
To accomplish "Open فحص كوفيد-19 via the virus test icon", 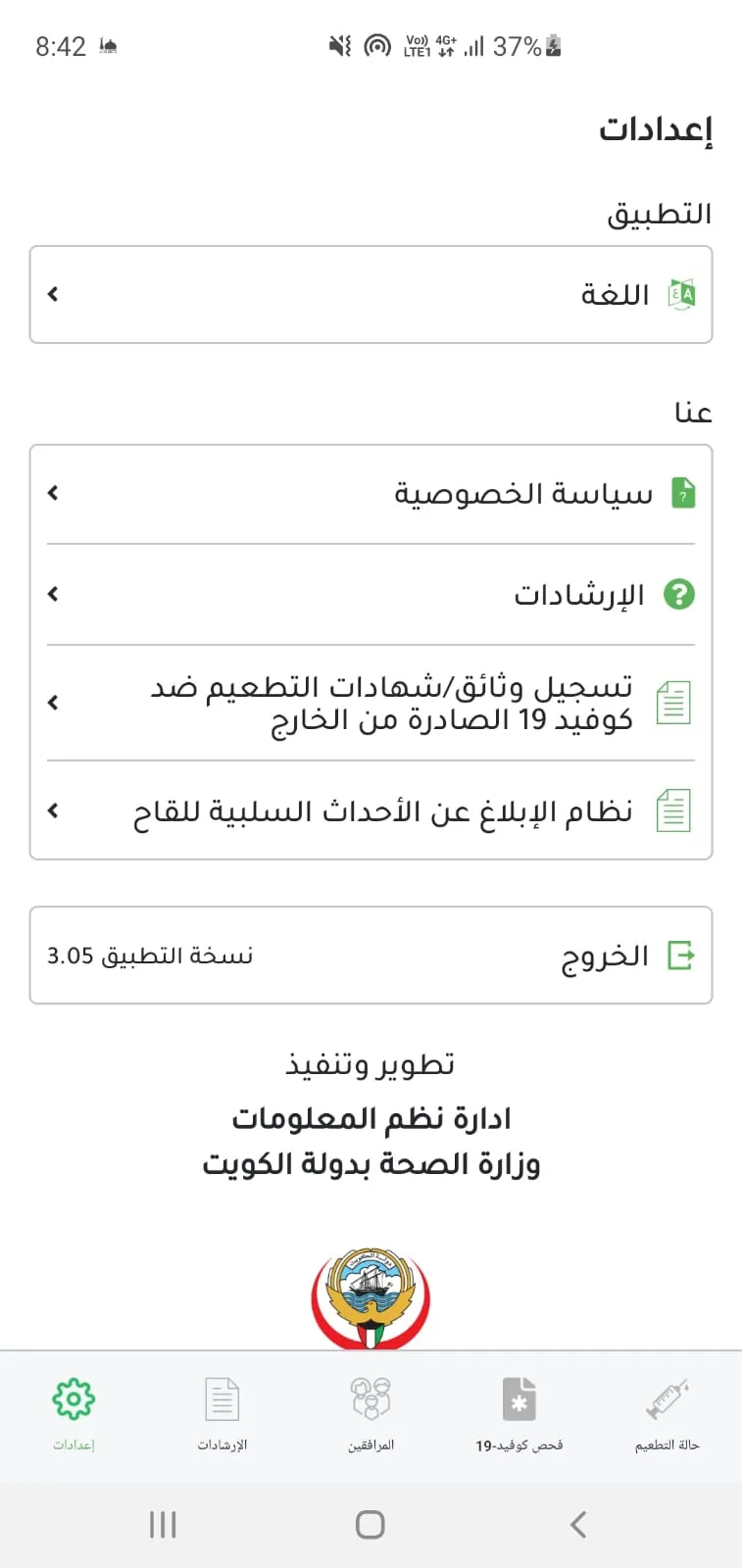I will click(x=519, y=1407).
